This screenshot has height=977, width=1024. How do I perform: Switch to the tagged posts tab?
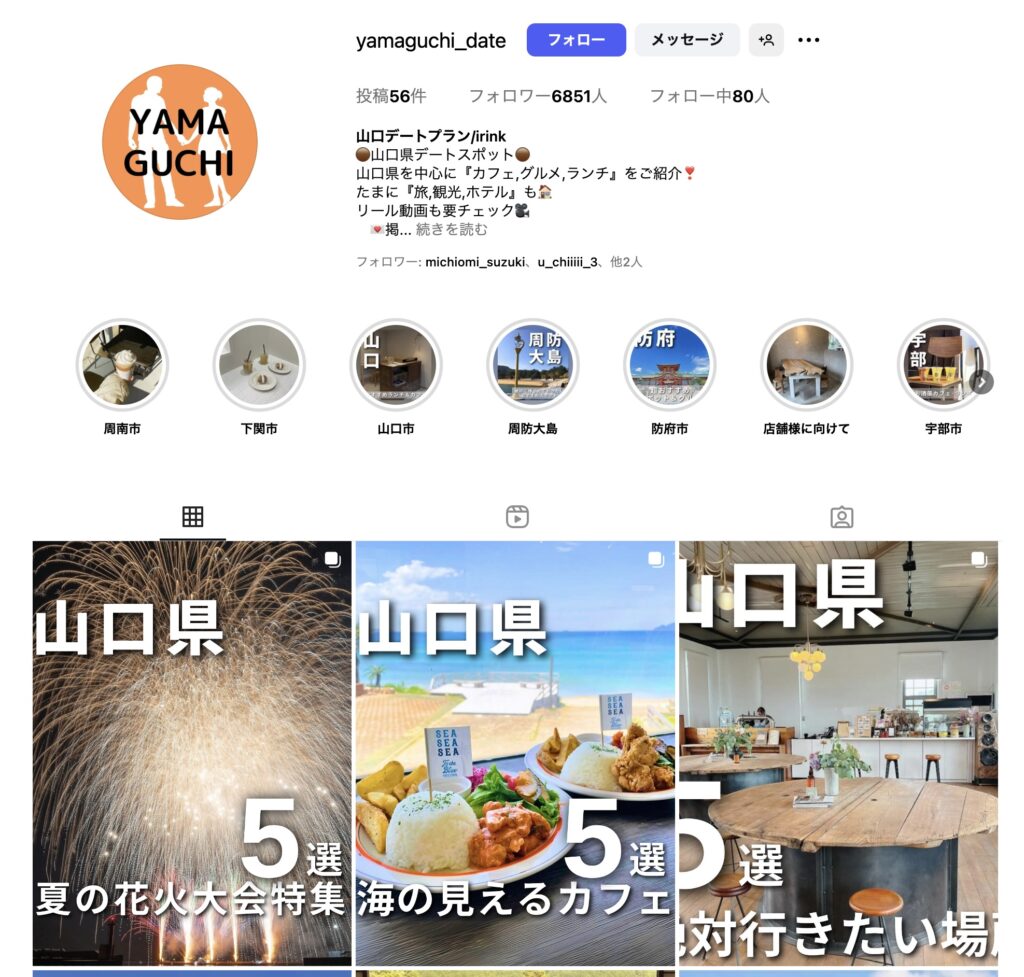pyautogui.click(x=842, y=517)
